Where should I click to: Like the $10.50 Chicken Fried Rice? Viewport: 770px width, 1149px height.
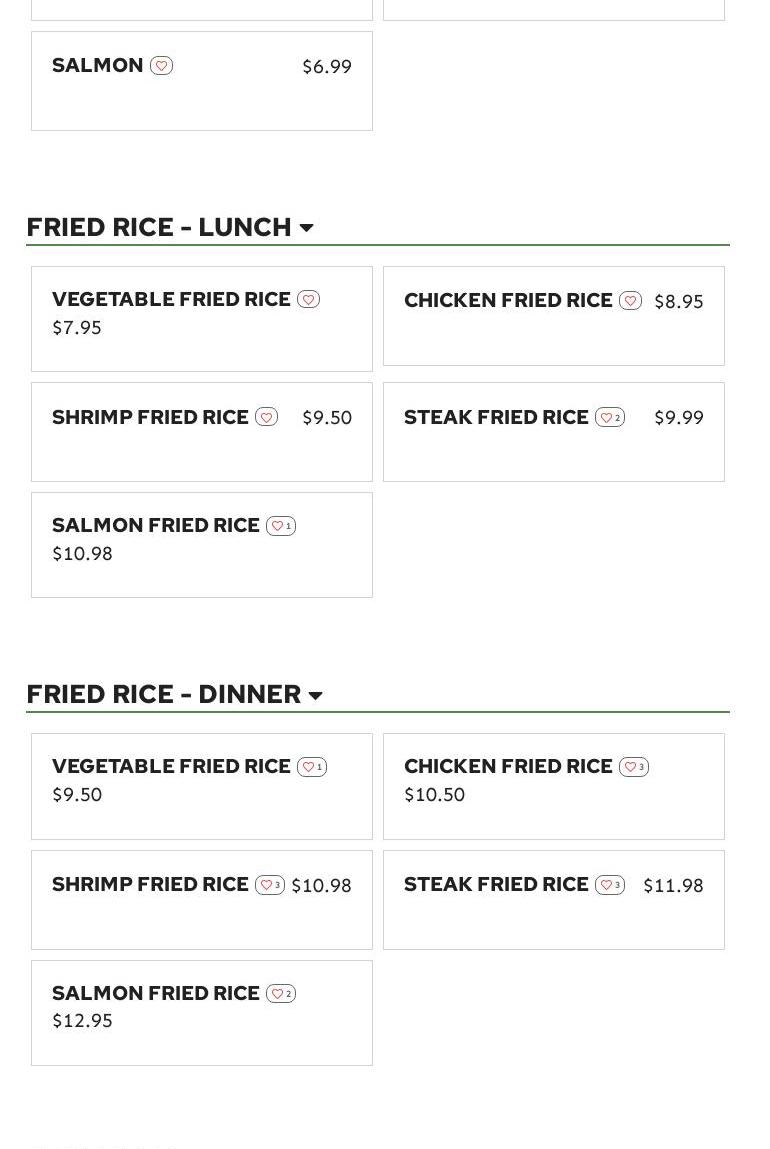[x=634, y=767]
